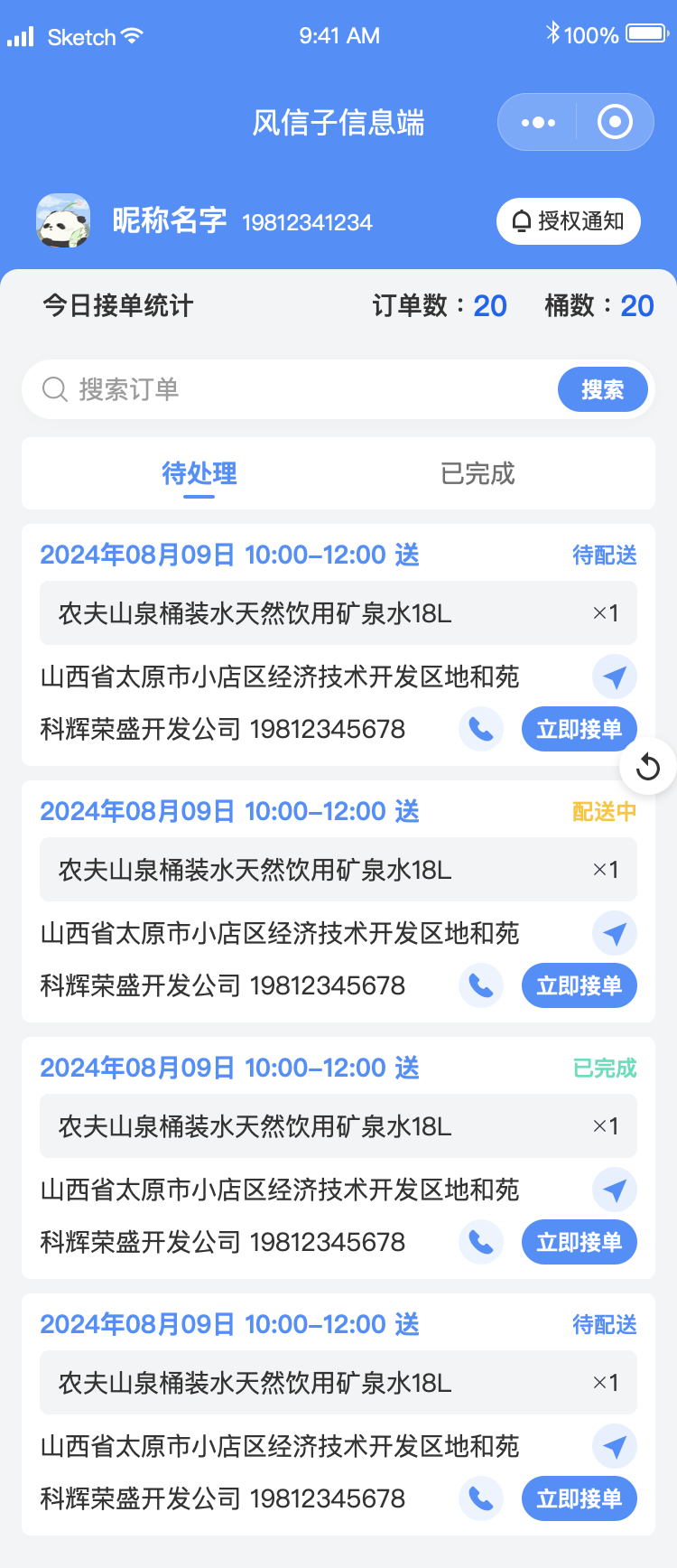Tap 立即接单 on the 已完成 order

[580, 1242]
